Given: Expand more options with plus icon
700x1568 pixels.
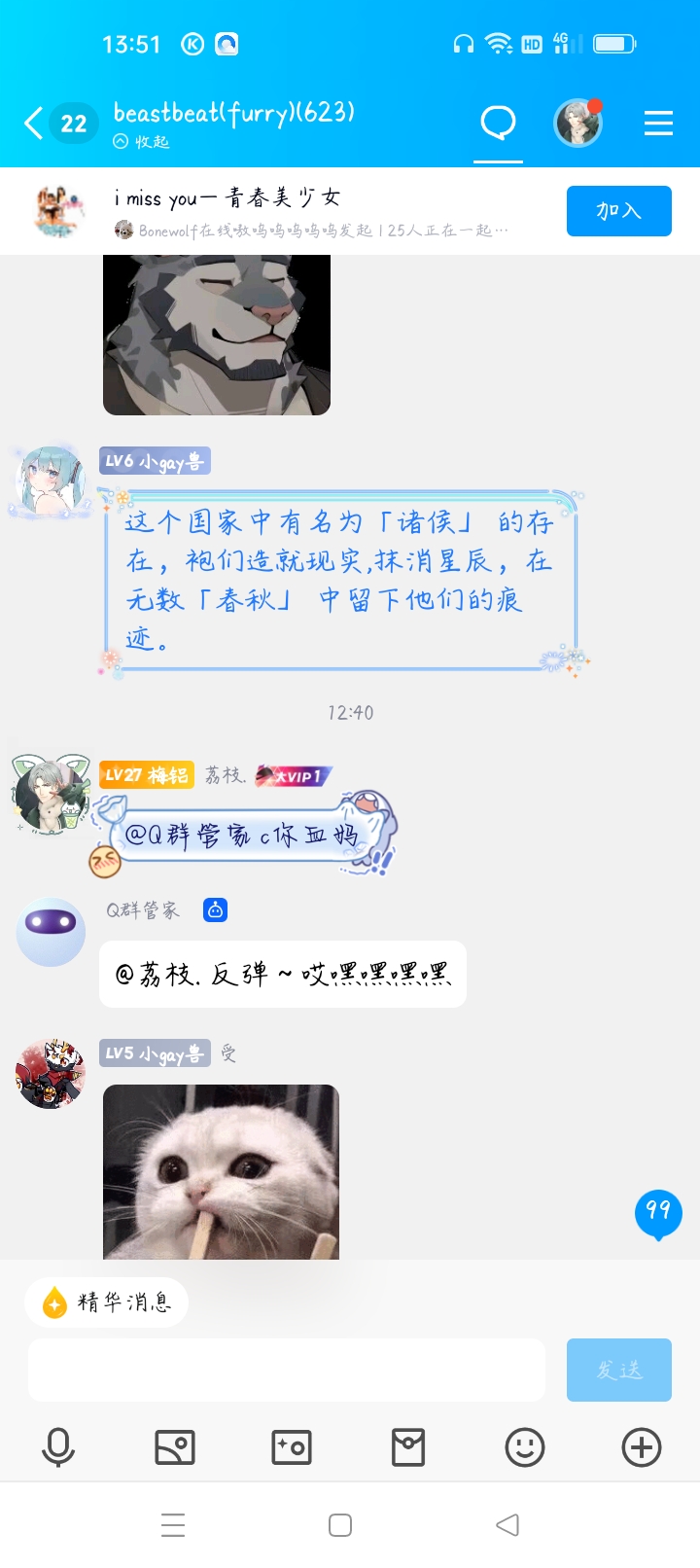Looking at the screenshot, I should click(642, 1447).
